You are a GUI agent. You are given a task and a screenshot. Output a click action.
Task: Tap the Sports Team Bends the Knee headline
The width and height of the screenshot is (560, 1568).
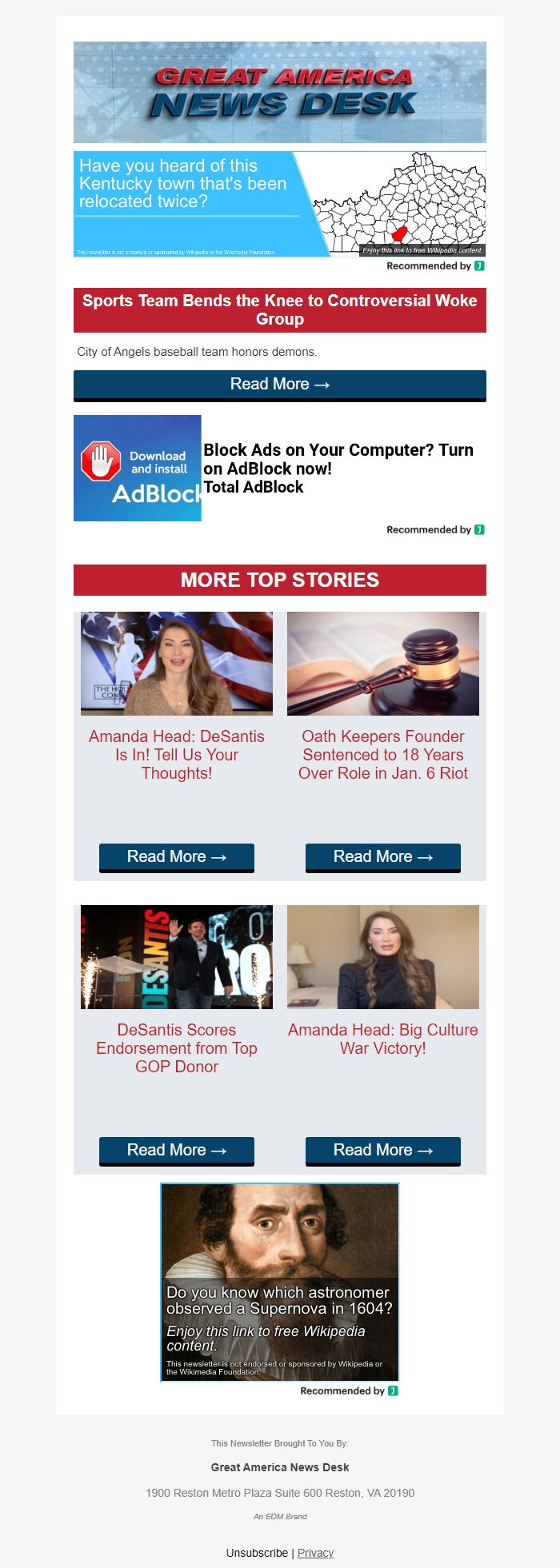click(x=279, y=309)
